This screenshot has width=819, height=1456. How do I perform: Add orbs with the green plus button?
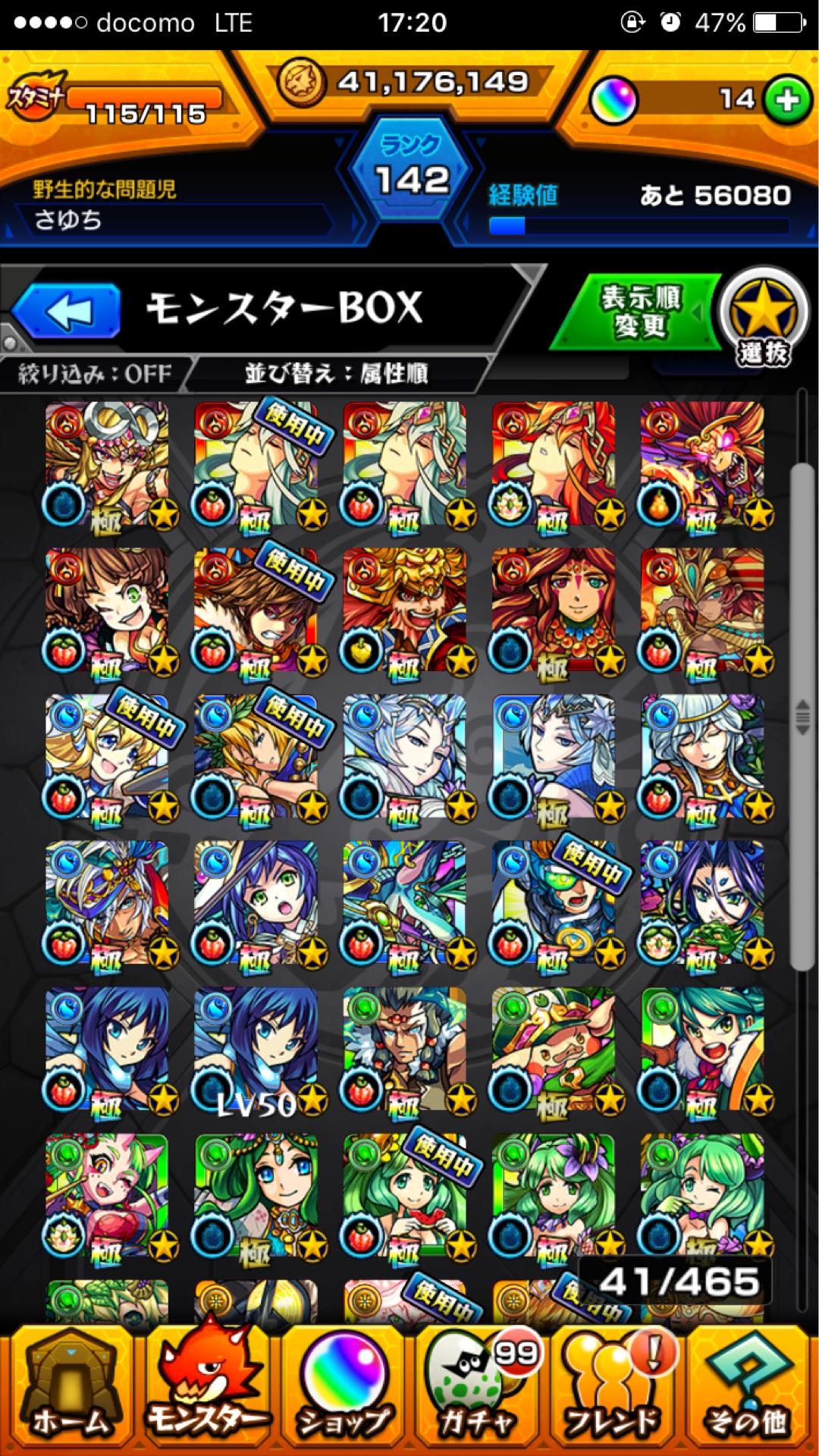click(x=786, y=99)
